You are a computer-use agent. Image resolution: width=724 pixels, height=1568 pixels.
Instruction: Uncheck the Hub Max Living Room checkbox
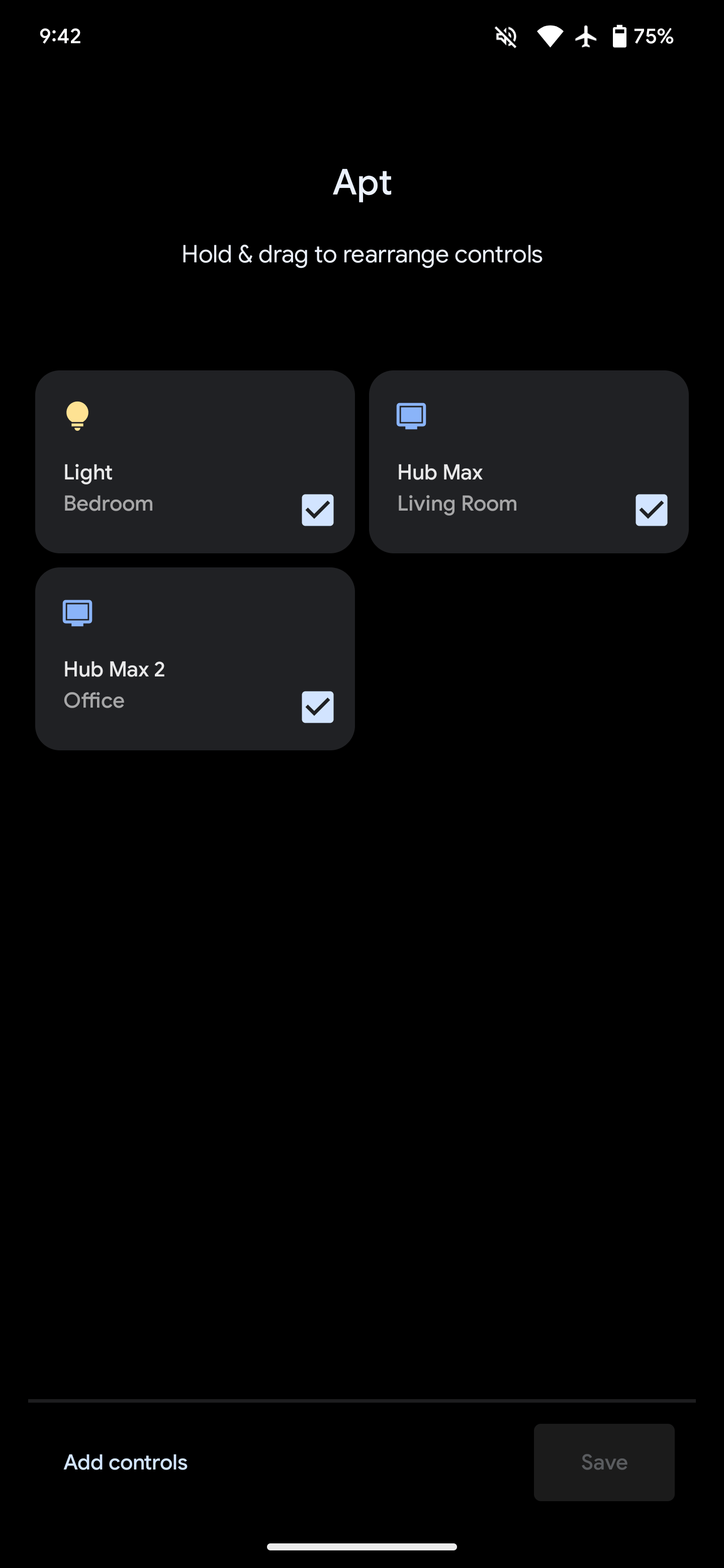click(651, 510)
